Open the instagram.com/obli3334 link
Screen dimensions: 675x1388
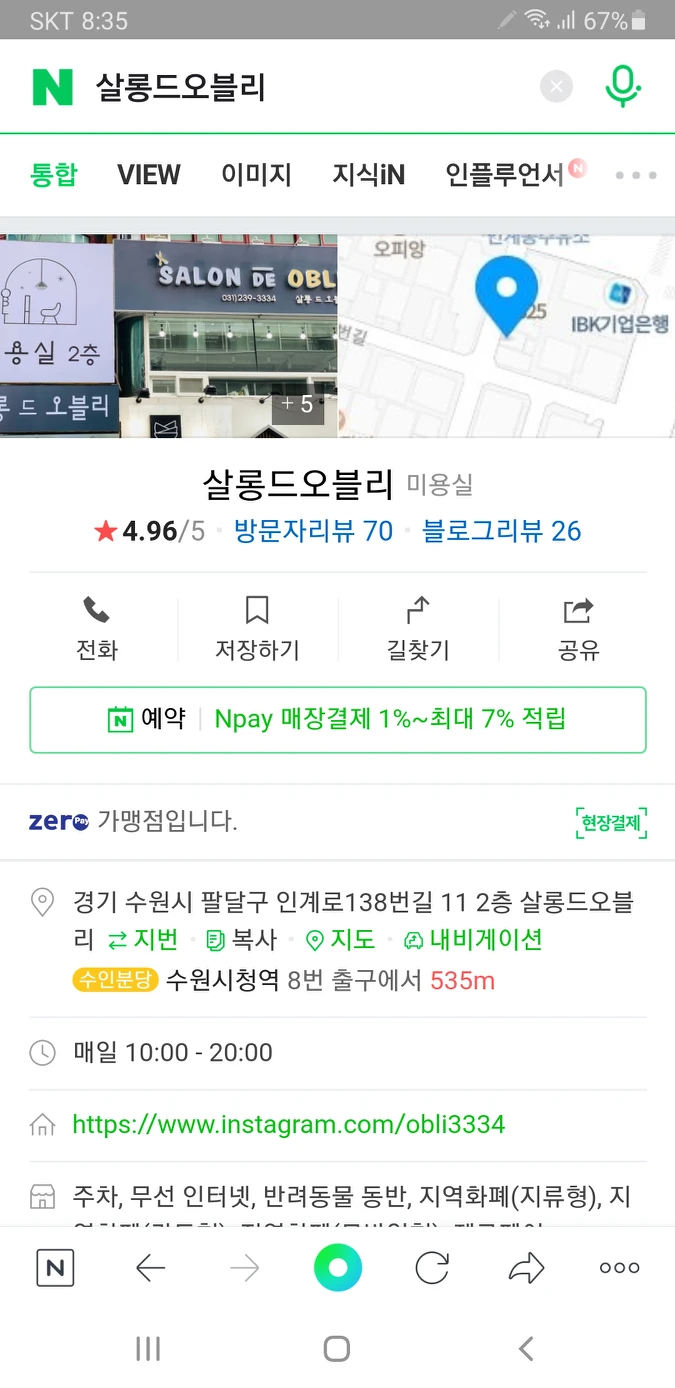(289, 1124)
